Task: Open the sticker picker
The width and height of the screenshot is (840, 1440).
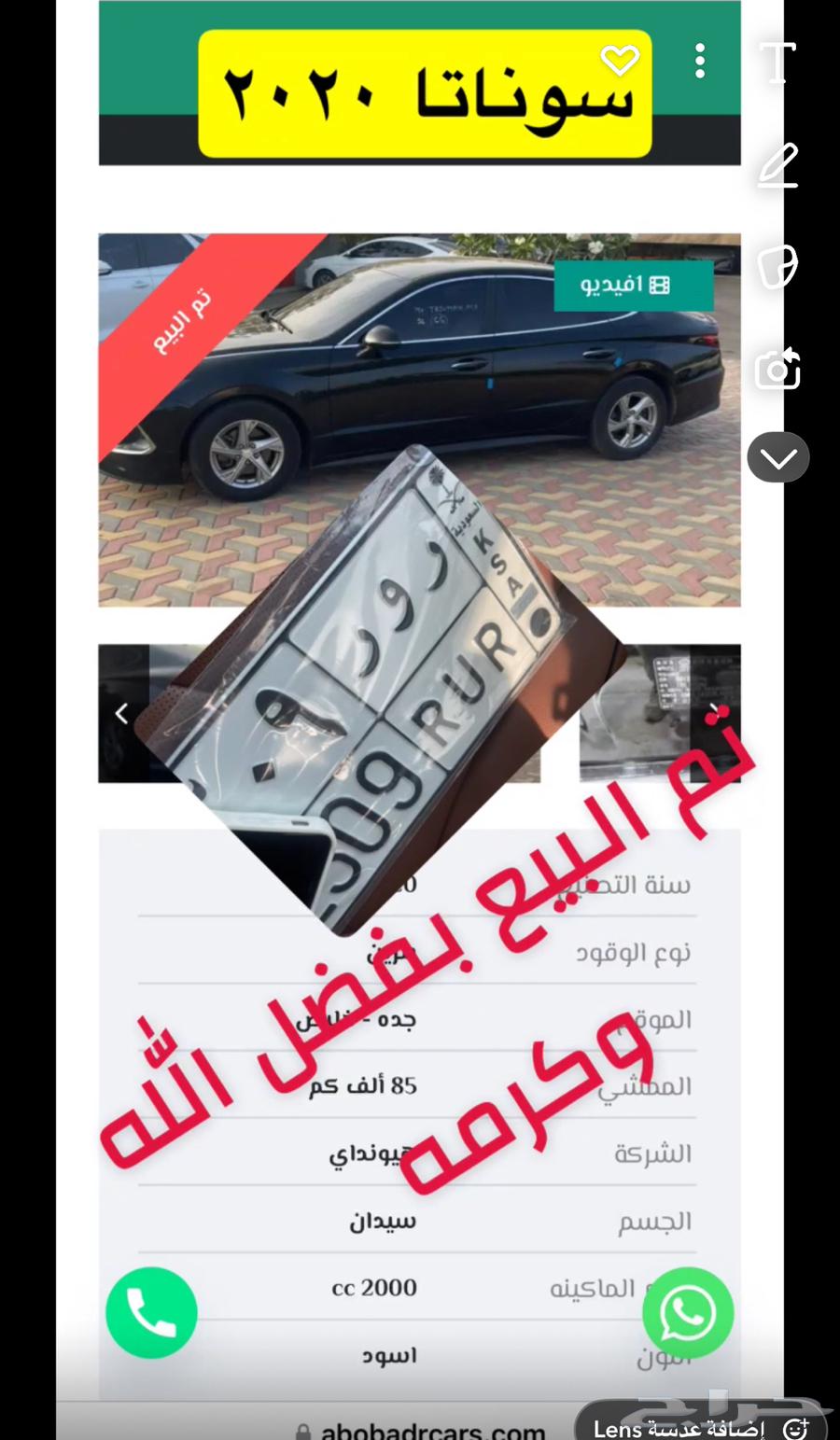Action: pyautogui.click(x=777, y=267)
